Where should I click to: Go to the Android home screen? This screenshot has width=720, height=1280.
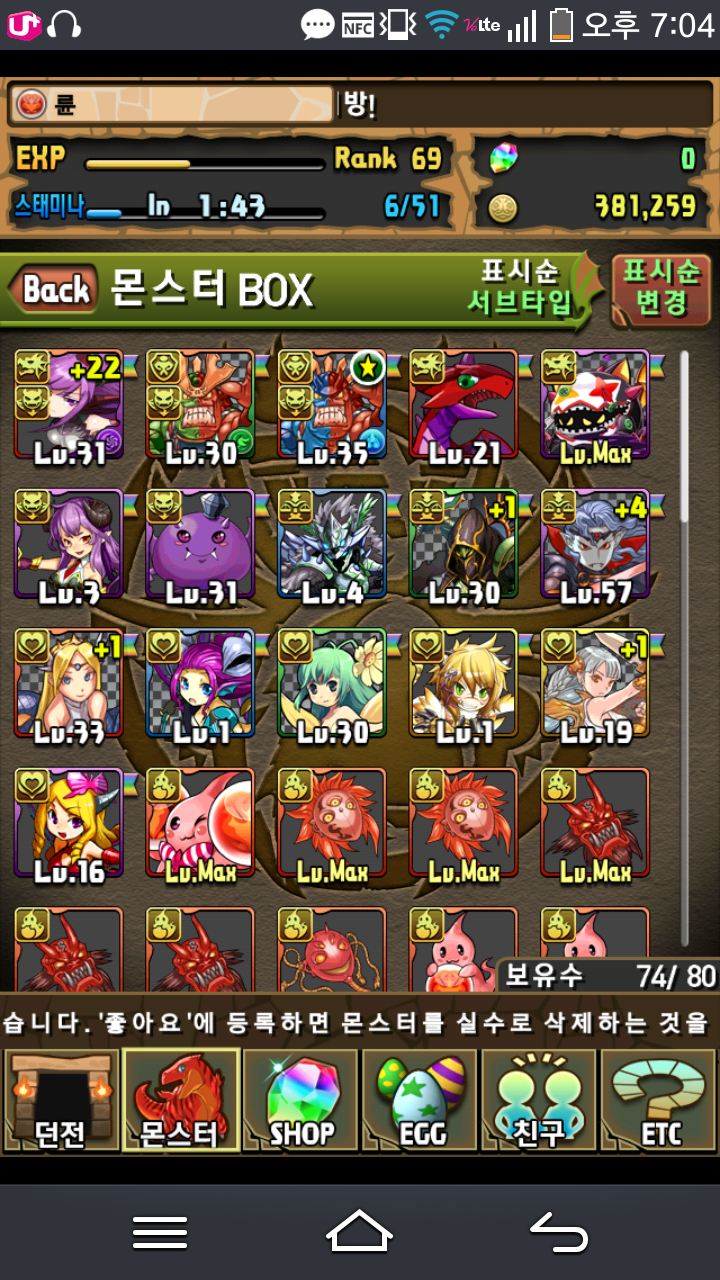[359, 1231]
